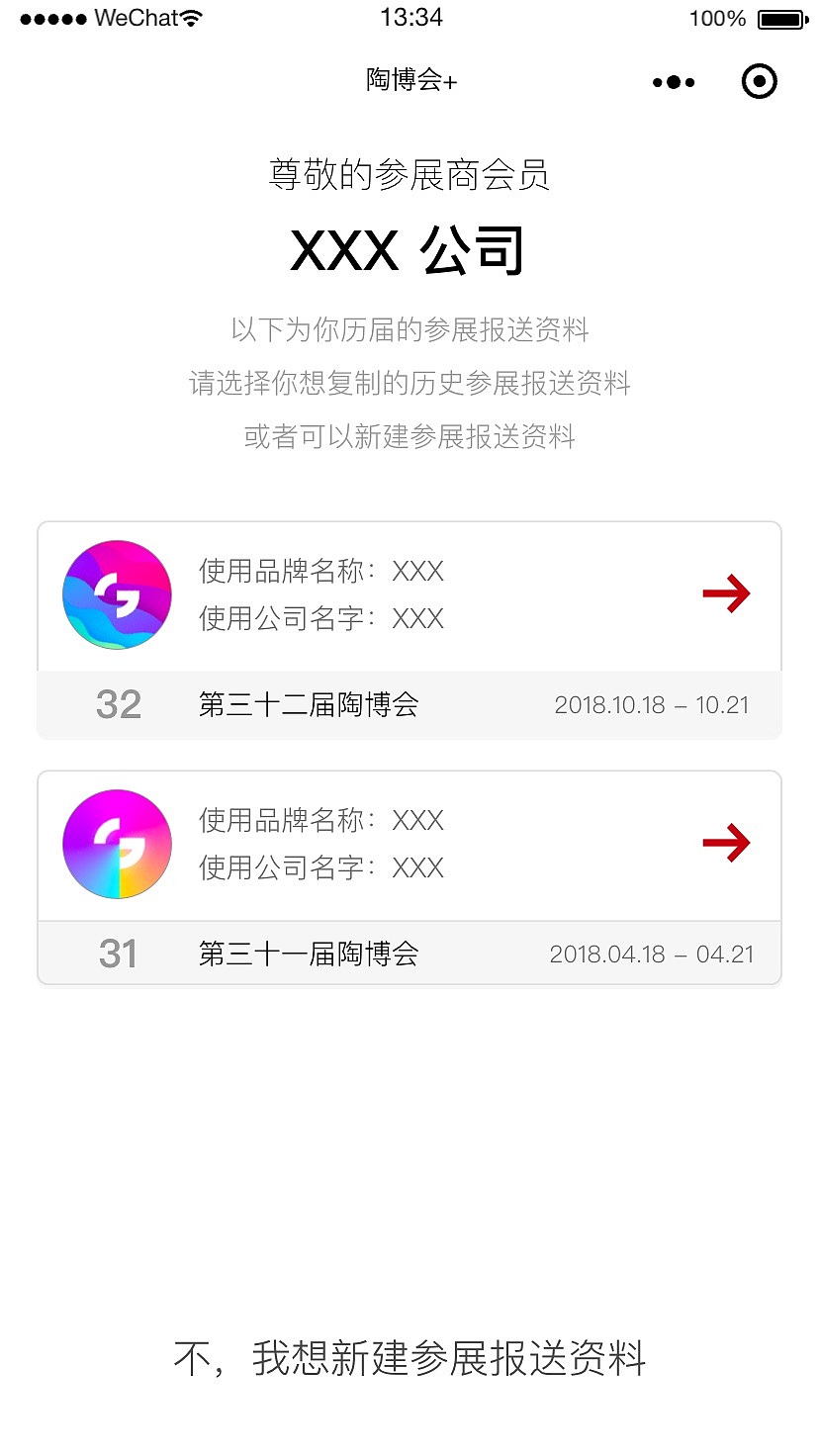This screenshot has height=1456, width=819.
Task: Click the XXX 公司 company name
Action: [x=409, y=249]
